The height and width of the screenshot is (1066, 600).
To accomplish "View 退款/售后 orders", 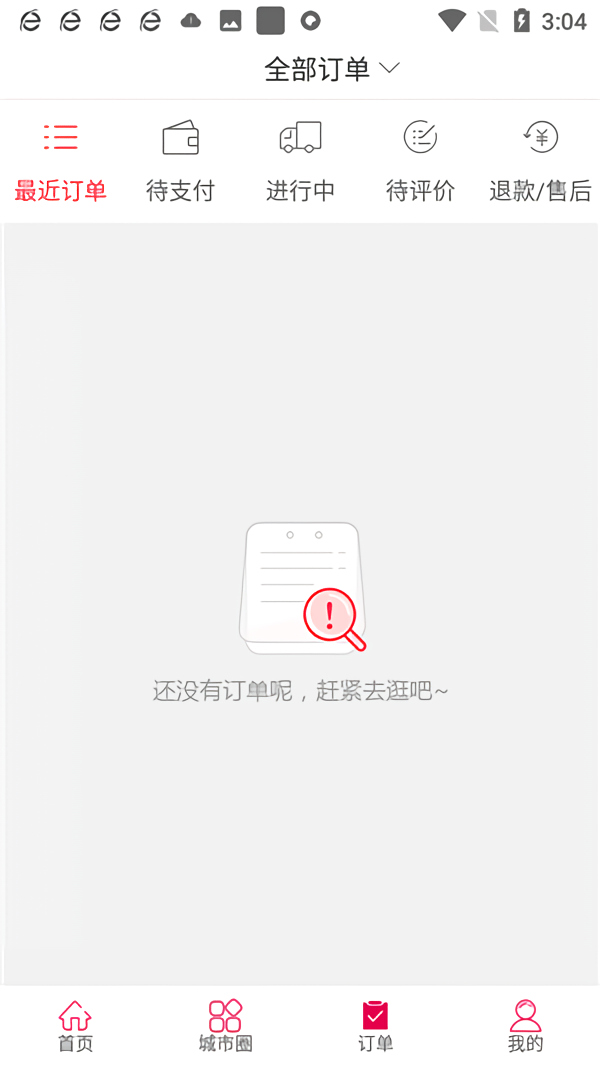I will point(540,162).
